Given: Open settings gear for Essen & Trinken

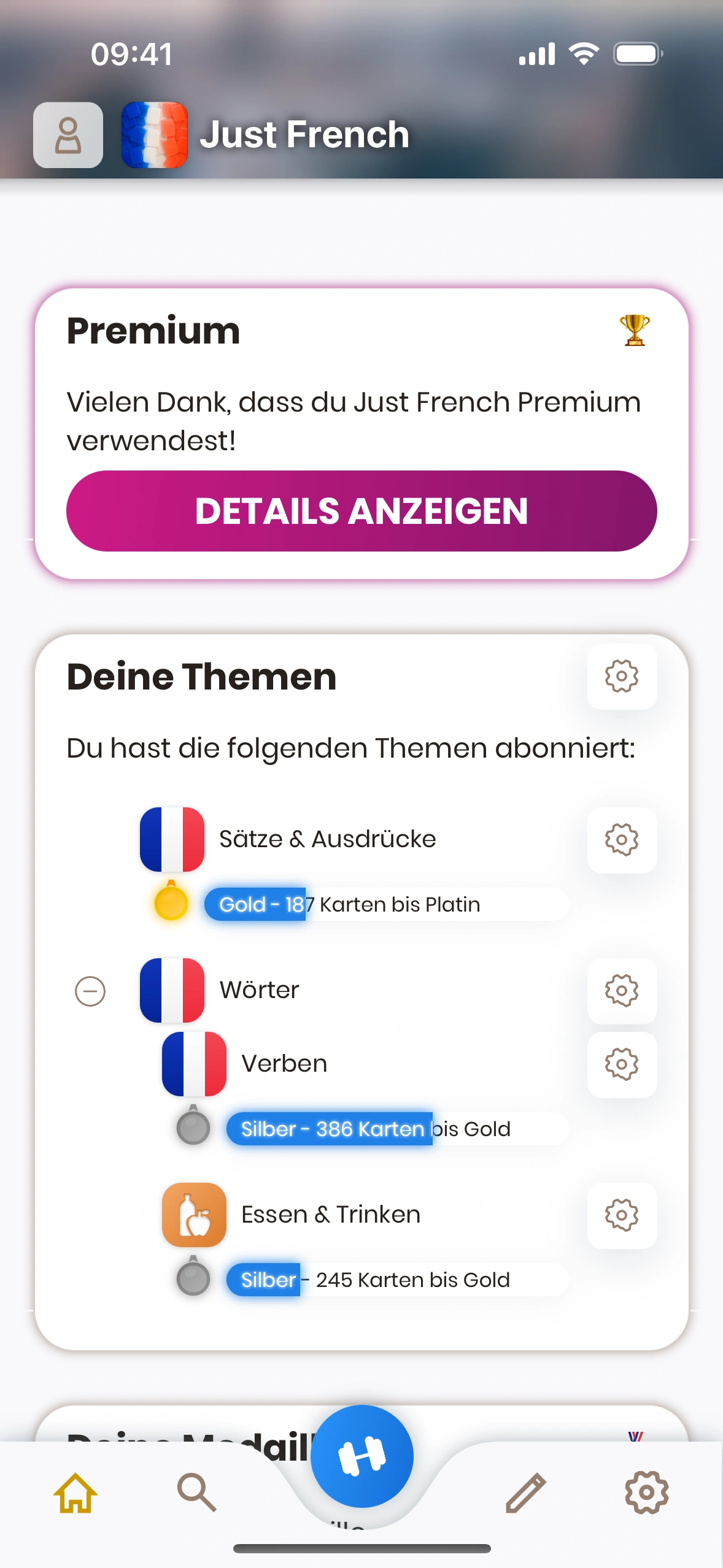Looking at the screenshot, I should [x=622, y=1215].
